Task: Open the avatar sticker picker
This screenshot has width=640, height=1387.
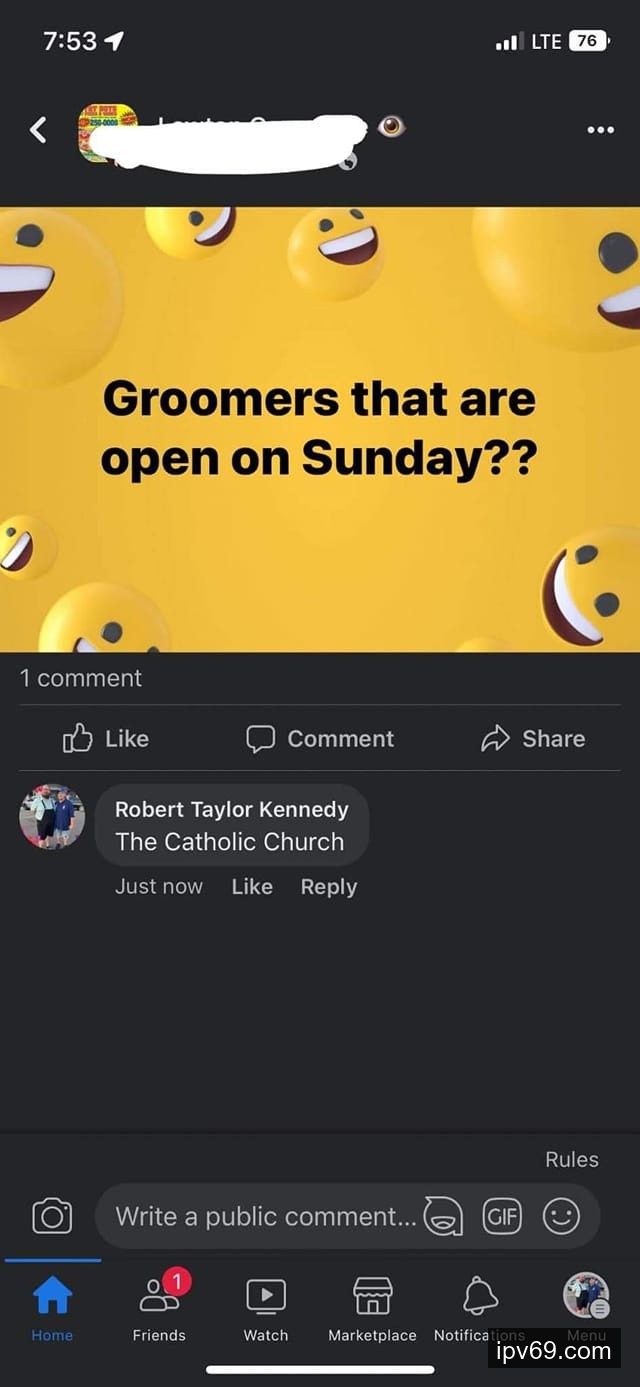Action: 443,1216
